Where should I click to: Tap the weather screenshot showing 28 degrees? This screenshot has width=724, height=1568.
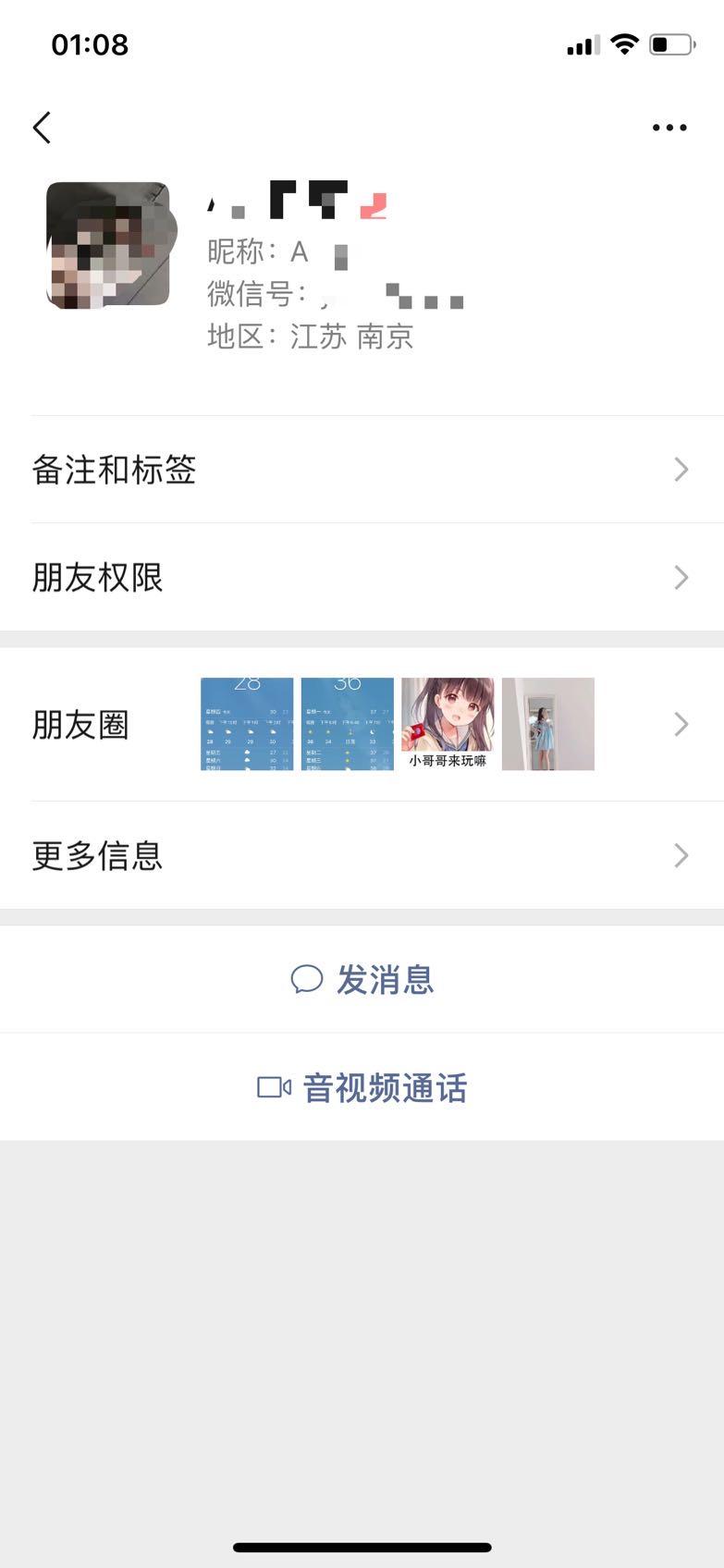click(246, 724)
